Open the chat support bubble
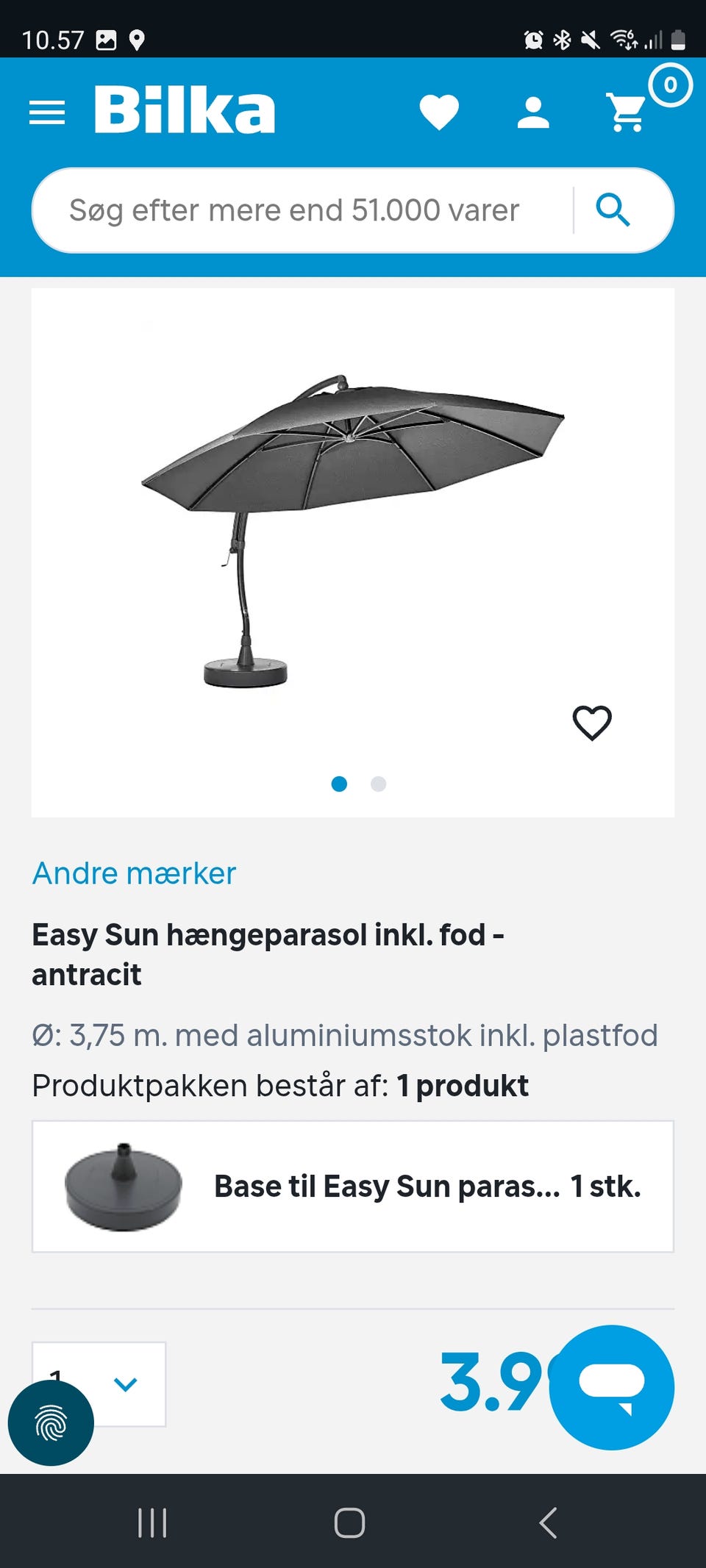Screen dimensions: 706x1568 click(x=612, y=1387)
